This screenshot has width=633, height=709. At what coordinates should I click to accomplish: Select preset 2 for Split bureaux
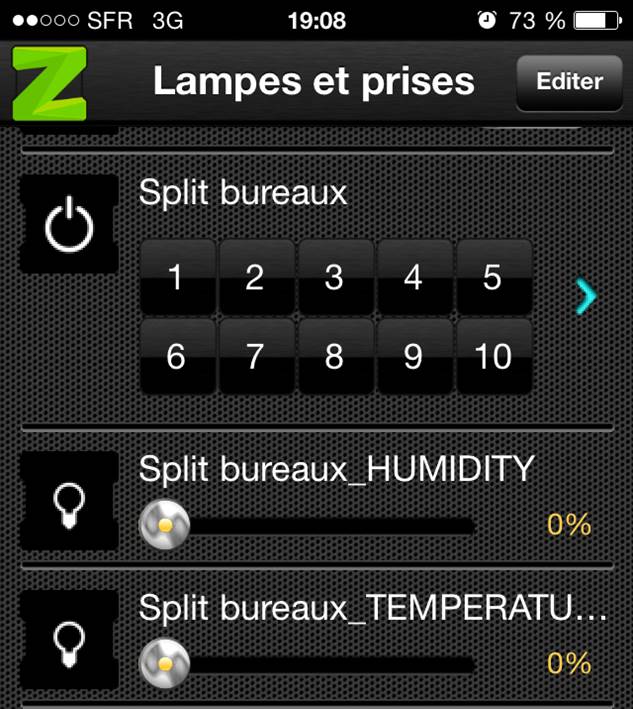point(255,277)
